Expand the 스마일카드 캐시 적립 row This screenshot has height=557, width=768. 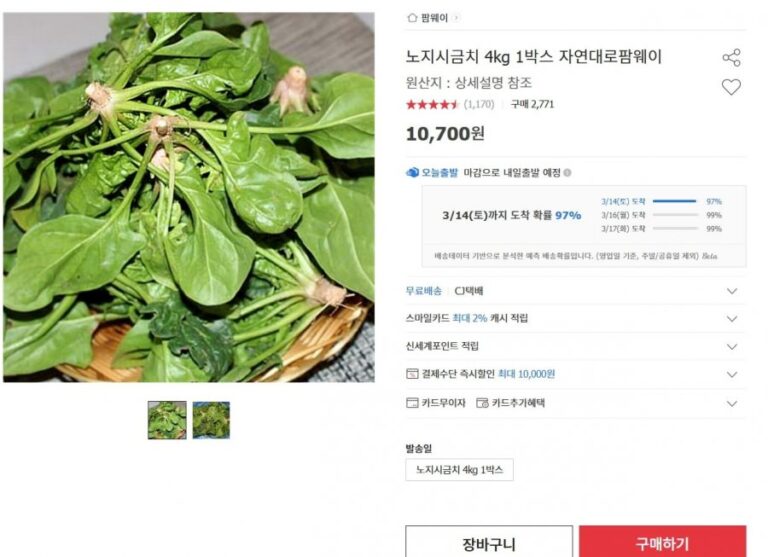pyautogui.click(x=731, y=319)
